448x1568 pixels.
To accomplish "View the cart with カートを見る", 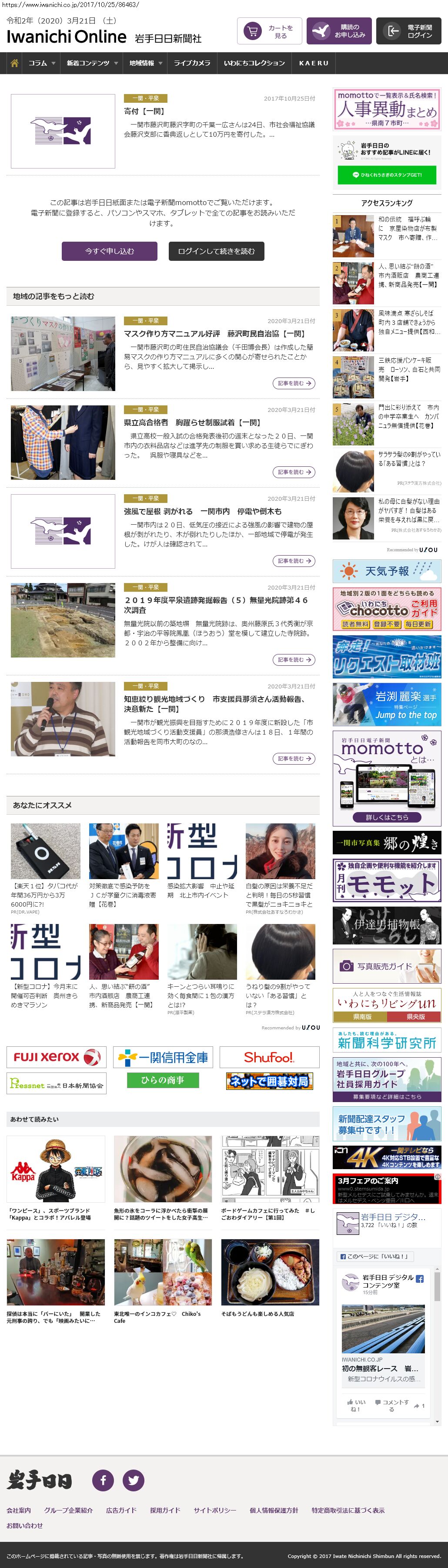I will [x=269, y=31].
